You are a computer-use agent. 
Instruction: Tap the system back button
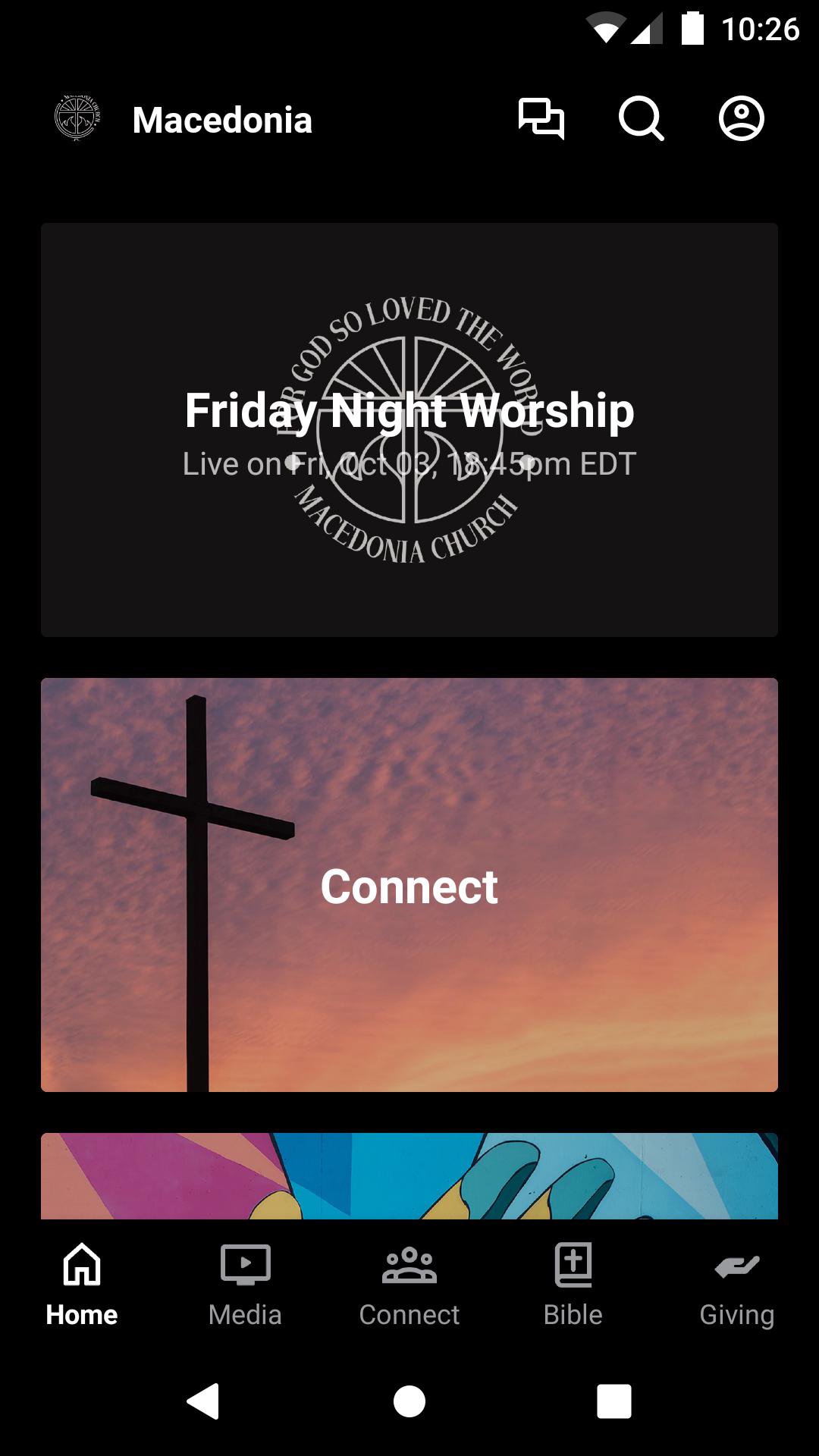pyautogui.click(x=203, y=1401)
